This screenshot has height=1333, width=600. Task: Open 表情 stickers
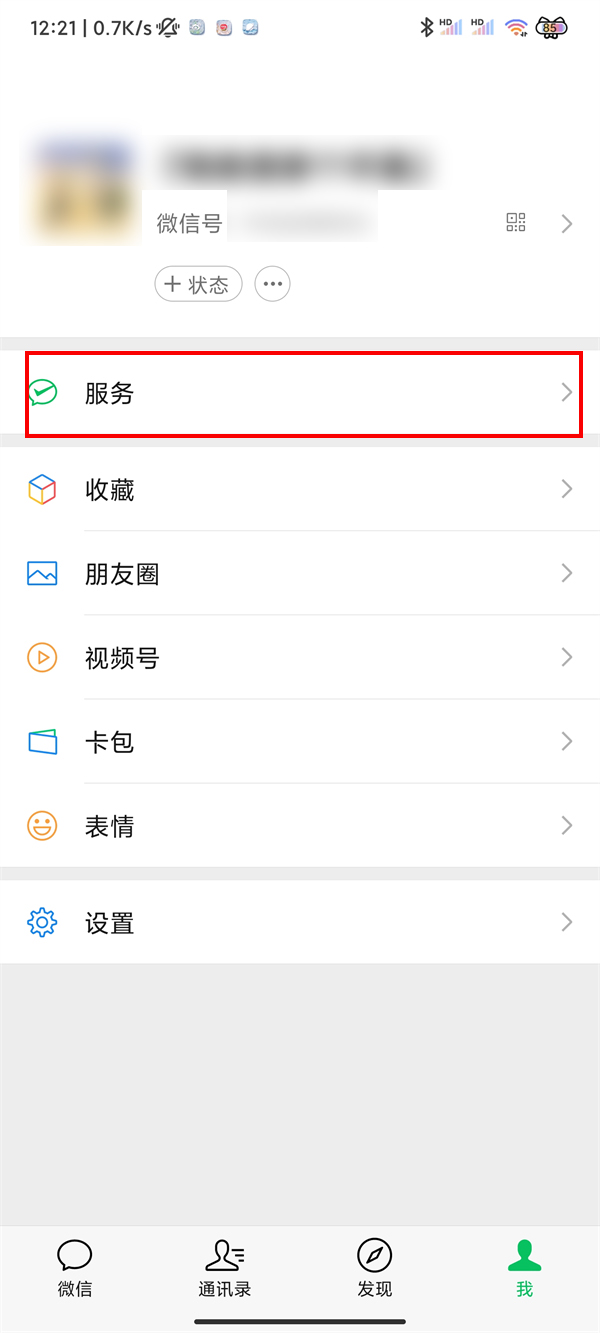pyautogui.click(x=300, y=826)
